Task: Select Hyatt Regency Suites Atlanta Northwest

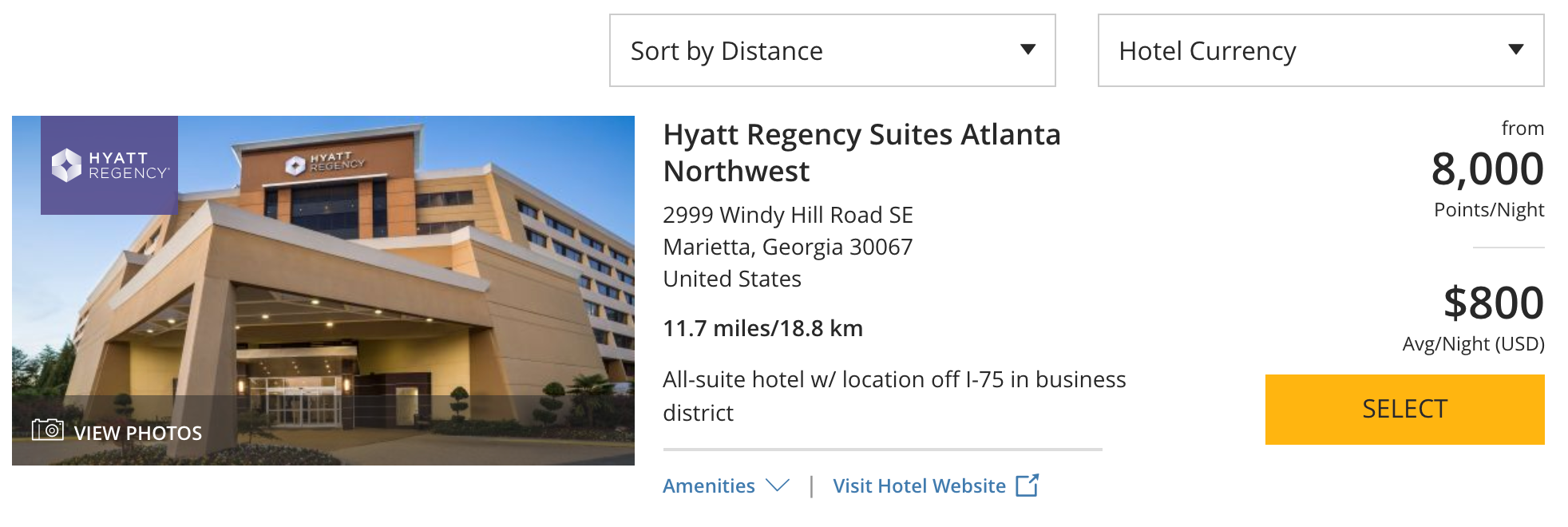Action: pos(1404,409)
